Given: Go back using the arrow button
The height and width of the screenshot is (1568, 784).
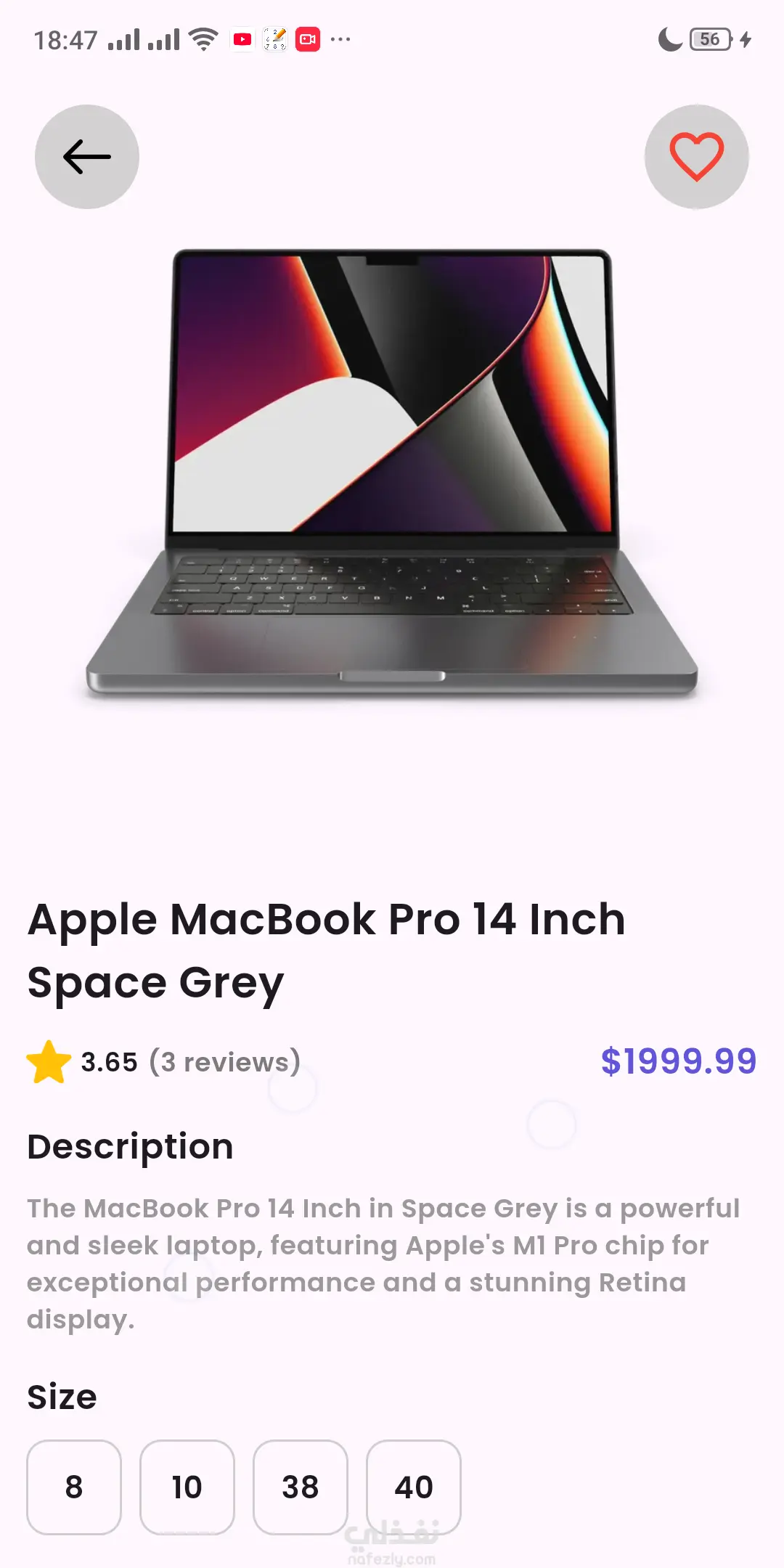Looking at the screenshot, I should pos(87,157).
